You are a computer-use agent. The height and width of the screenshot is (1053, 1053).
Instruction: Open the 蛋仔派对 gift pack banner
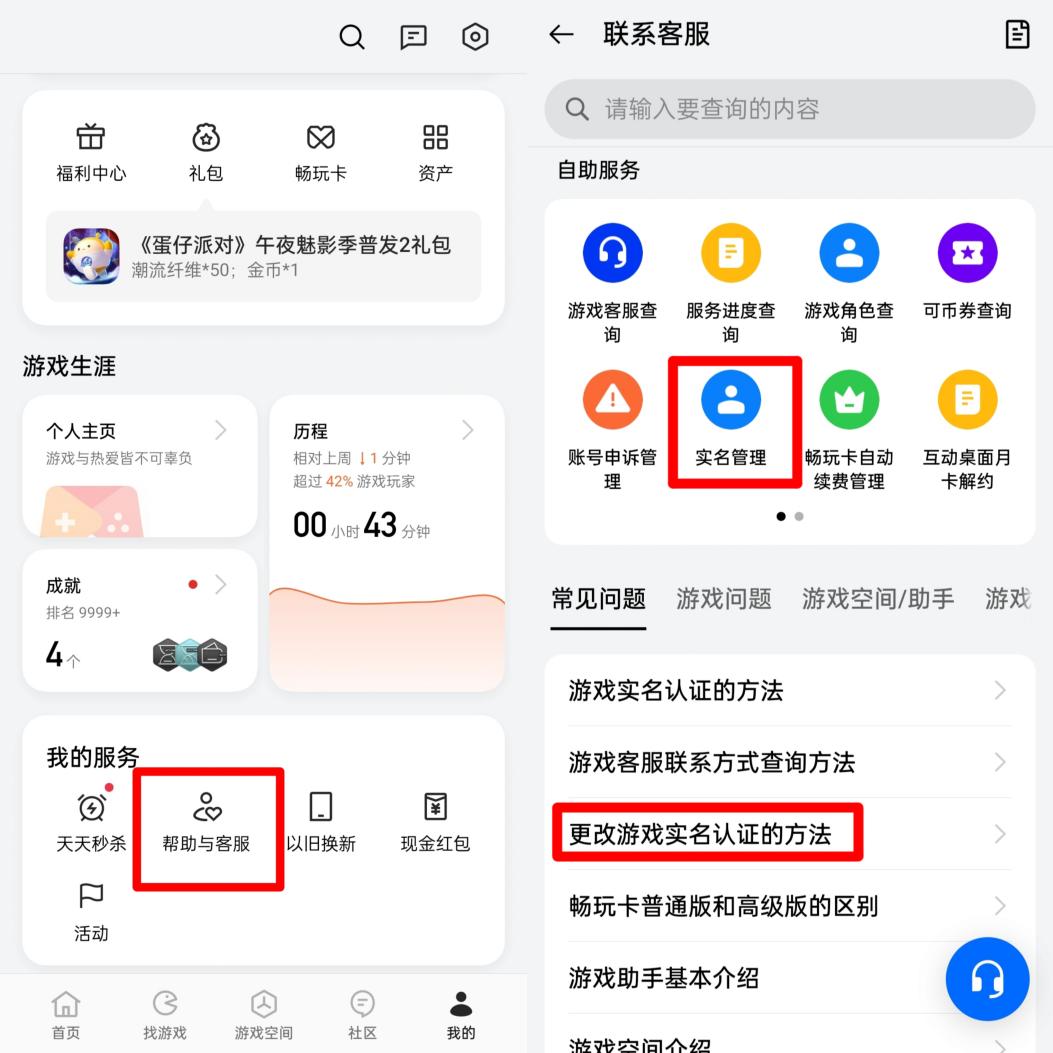[x=263, y=256]
